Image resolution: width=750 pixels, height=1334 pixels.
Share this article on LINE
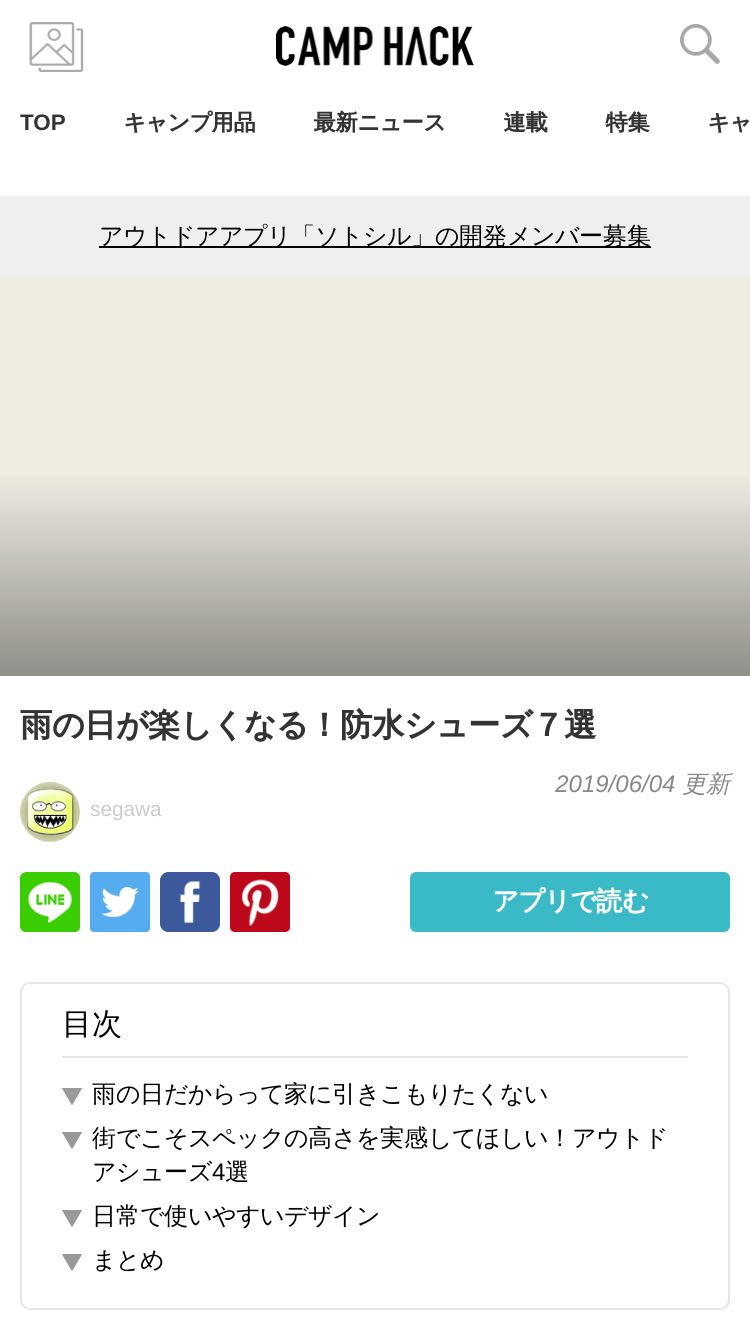(50, 902)
